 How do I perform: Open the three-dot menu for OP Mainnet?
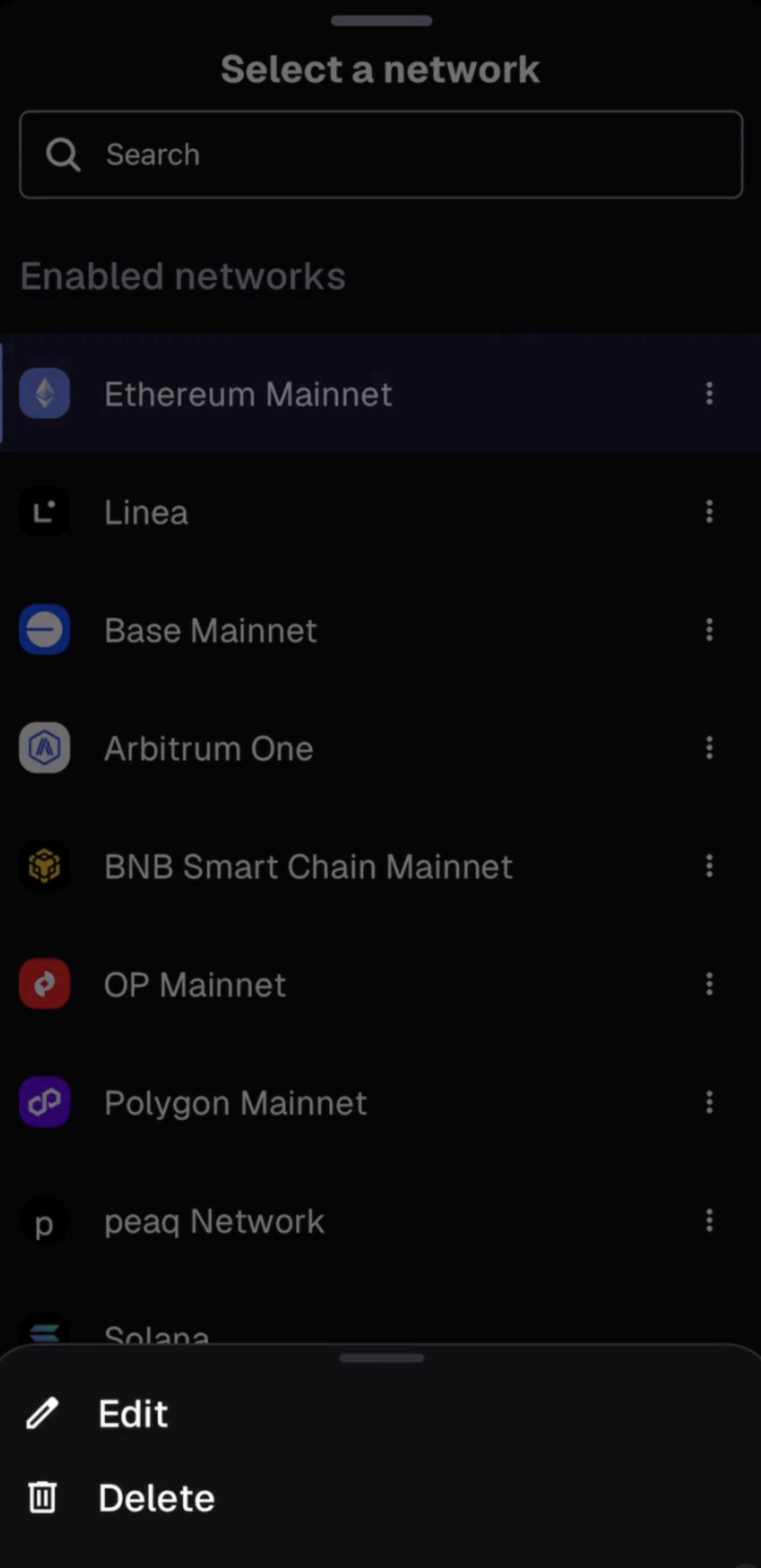[709, 984]
